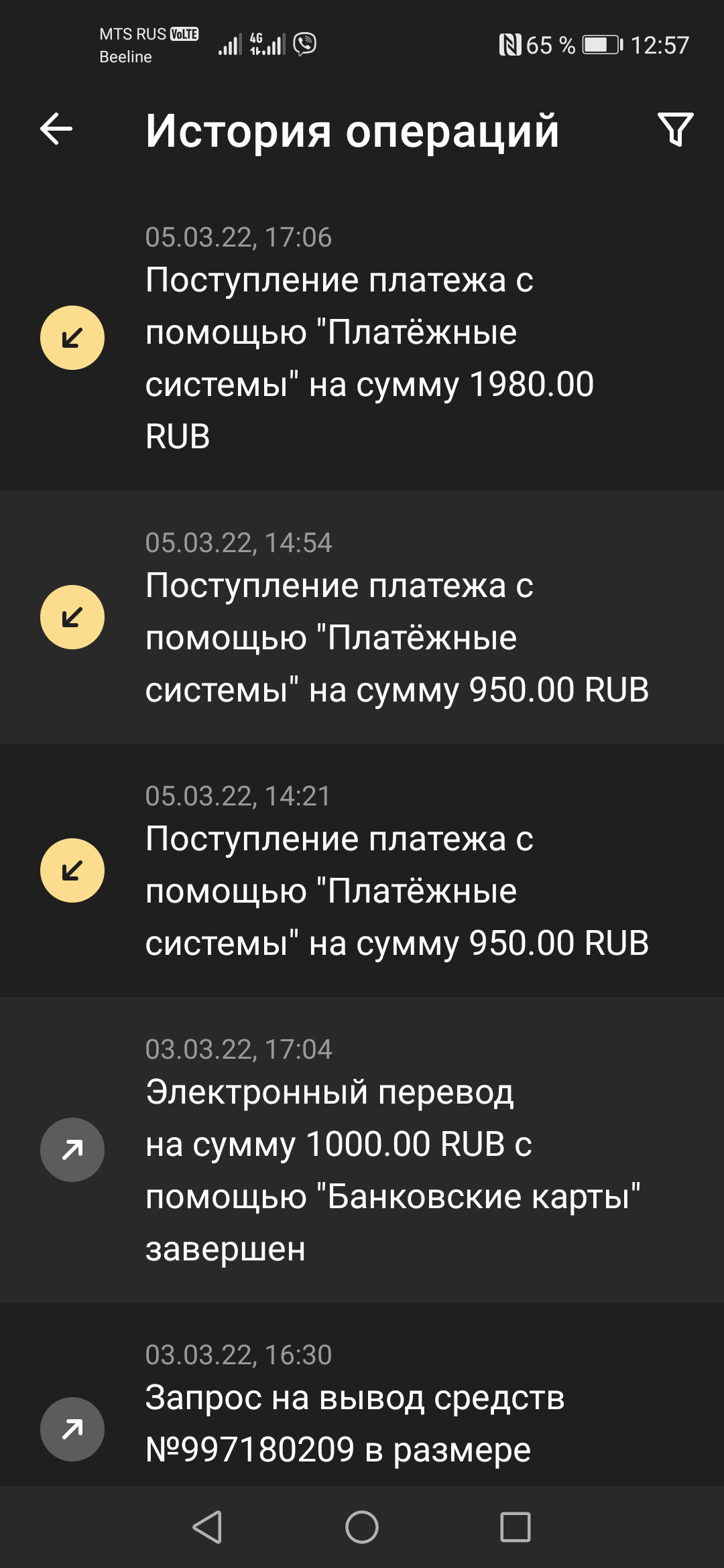
Task: Open recent apps from navigation bar
Action: click(516, 1527)
